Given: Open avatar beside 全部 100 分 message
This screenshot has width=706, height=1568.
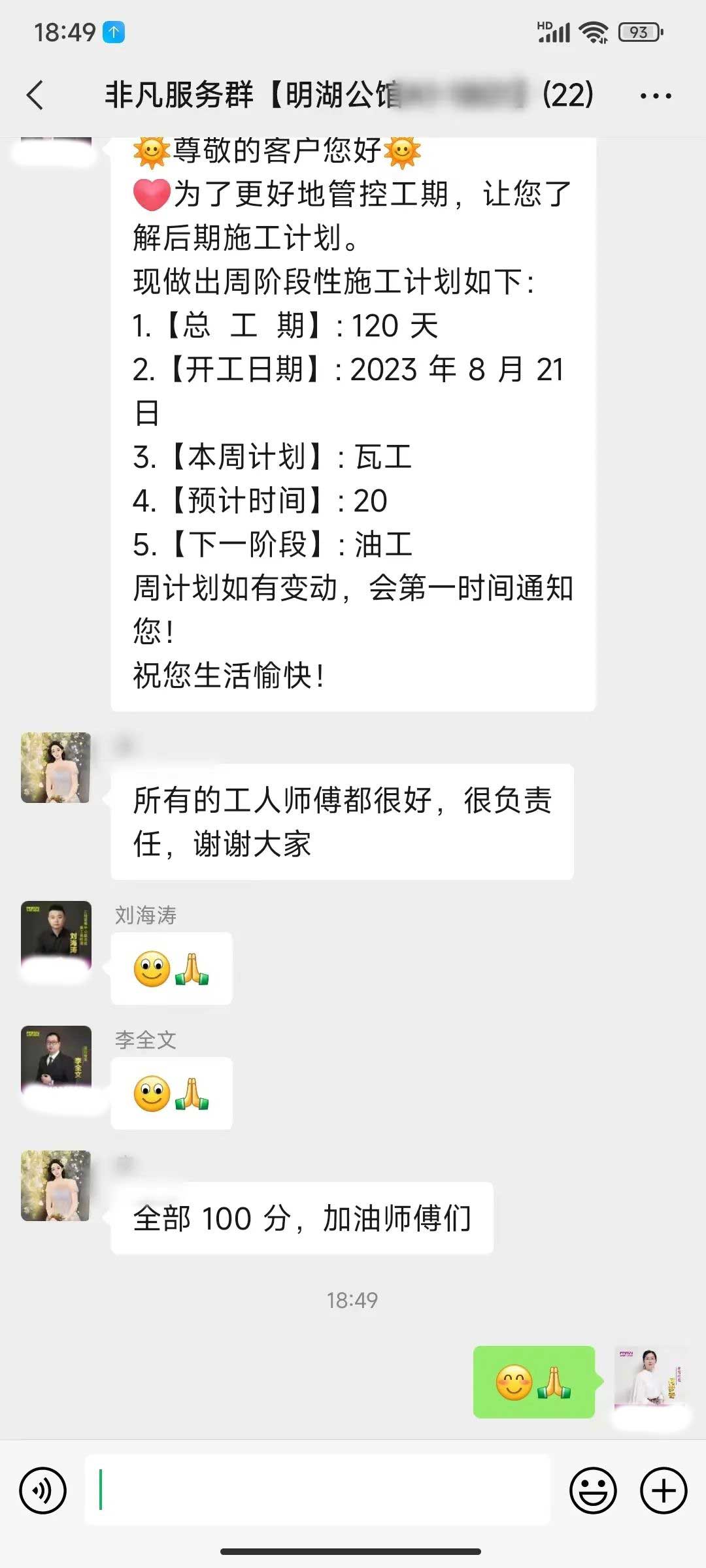Looking at the screenshot, I should [56, 1186].
